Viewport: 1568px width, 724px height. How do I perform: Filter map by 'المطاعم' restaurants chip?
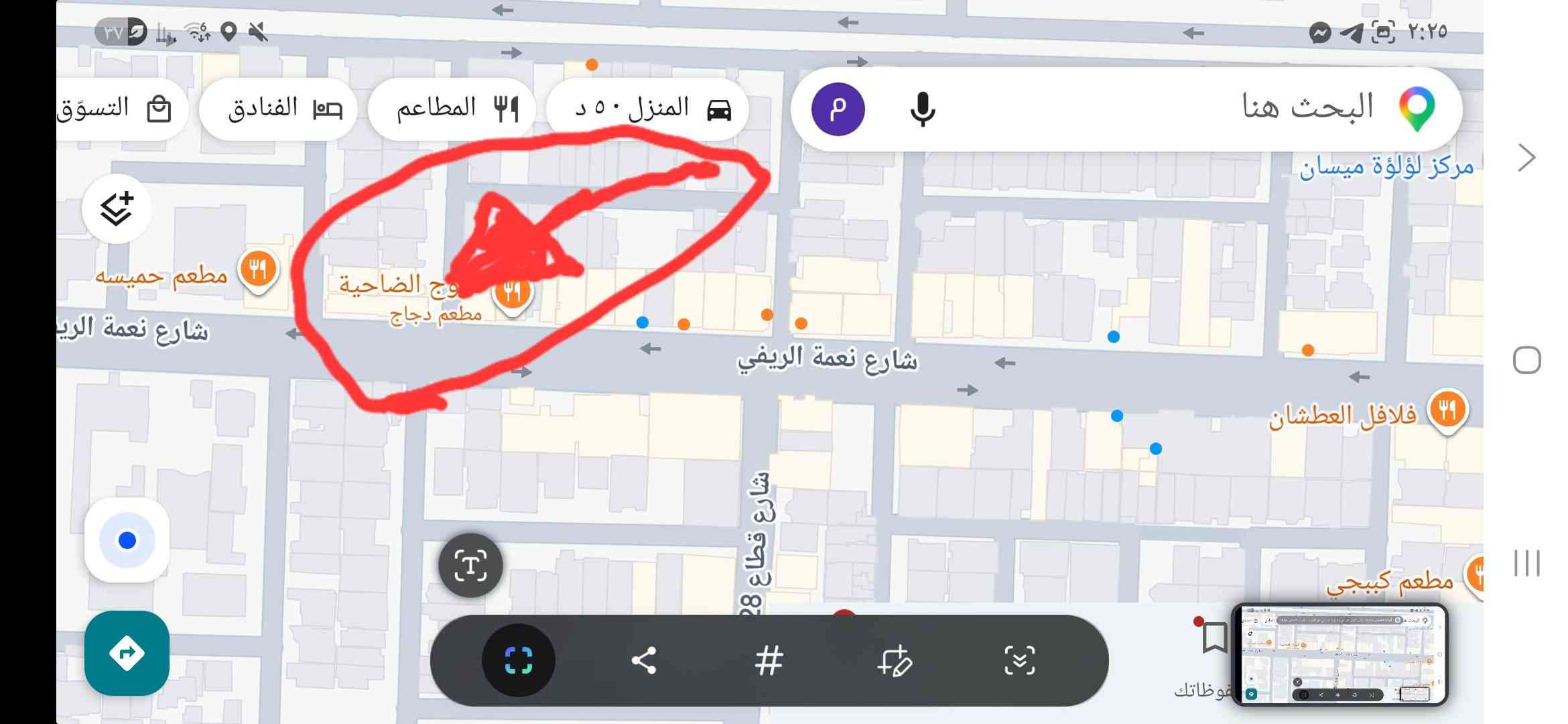point(452,109)
